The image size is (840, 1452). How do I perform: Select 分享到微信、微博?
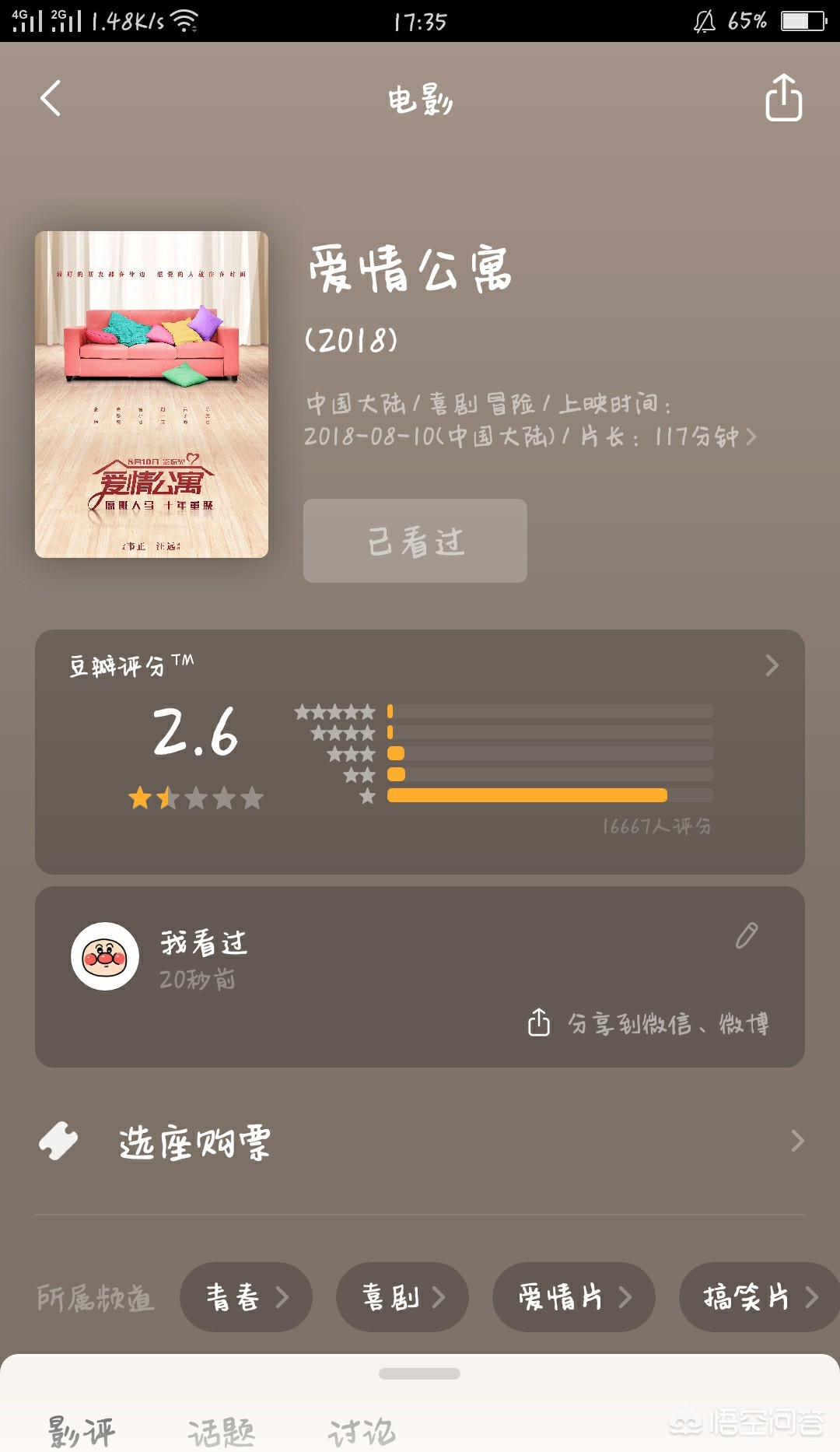[649, 1022]
